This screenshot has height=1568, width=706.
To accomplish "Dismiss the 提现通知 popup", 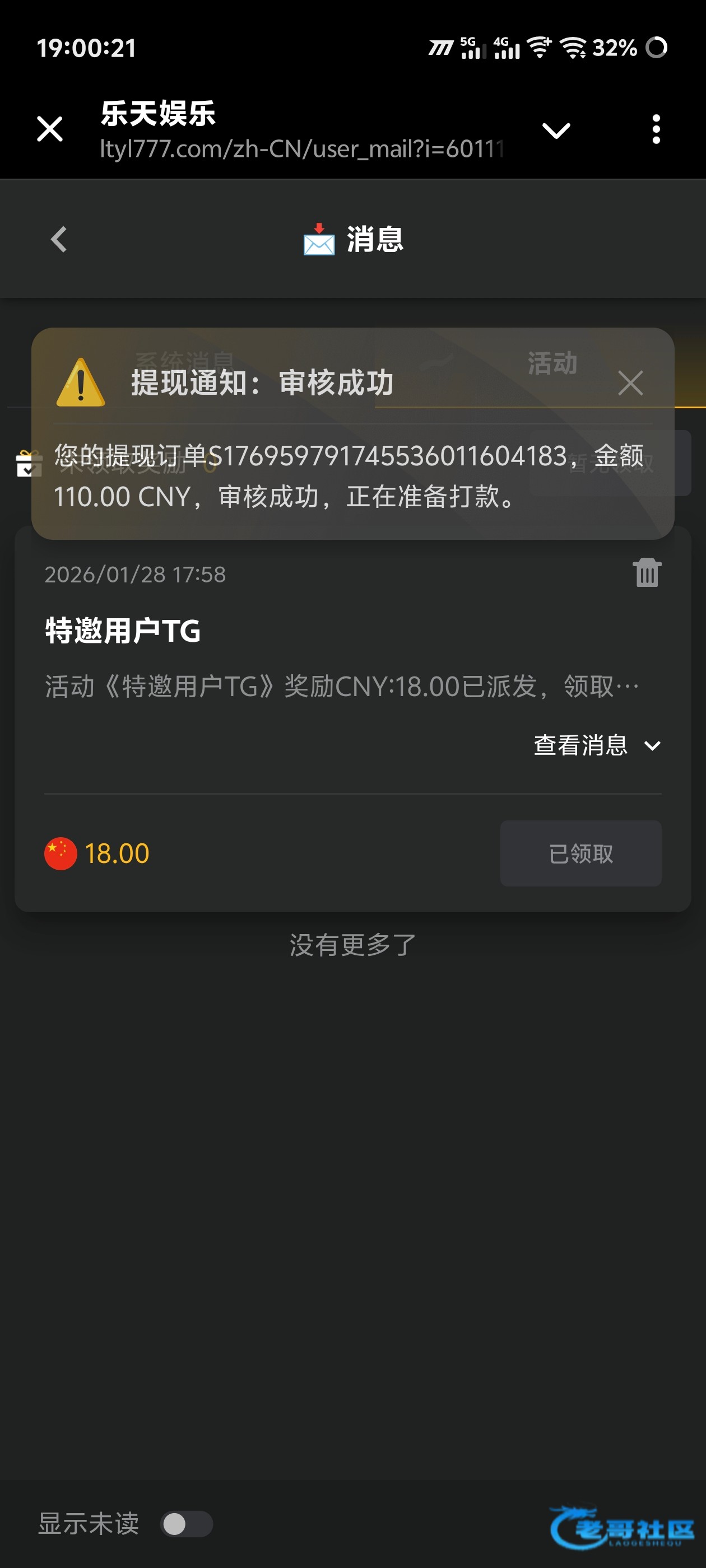I will point(630,383).
